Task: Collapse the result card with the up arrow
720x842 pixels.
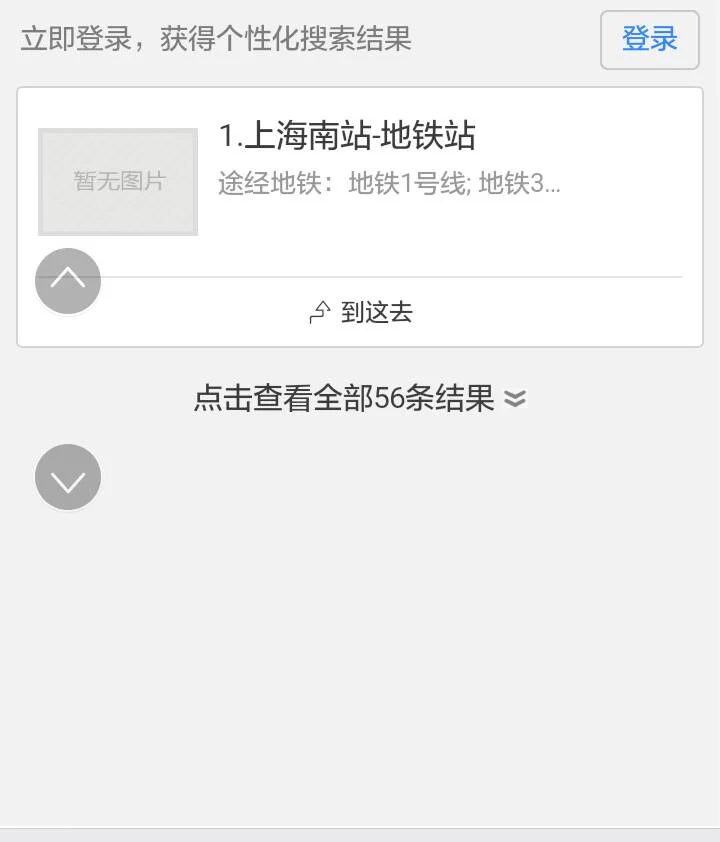Action: click(67, 280)
